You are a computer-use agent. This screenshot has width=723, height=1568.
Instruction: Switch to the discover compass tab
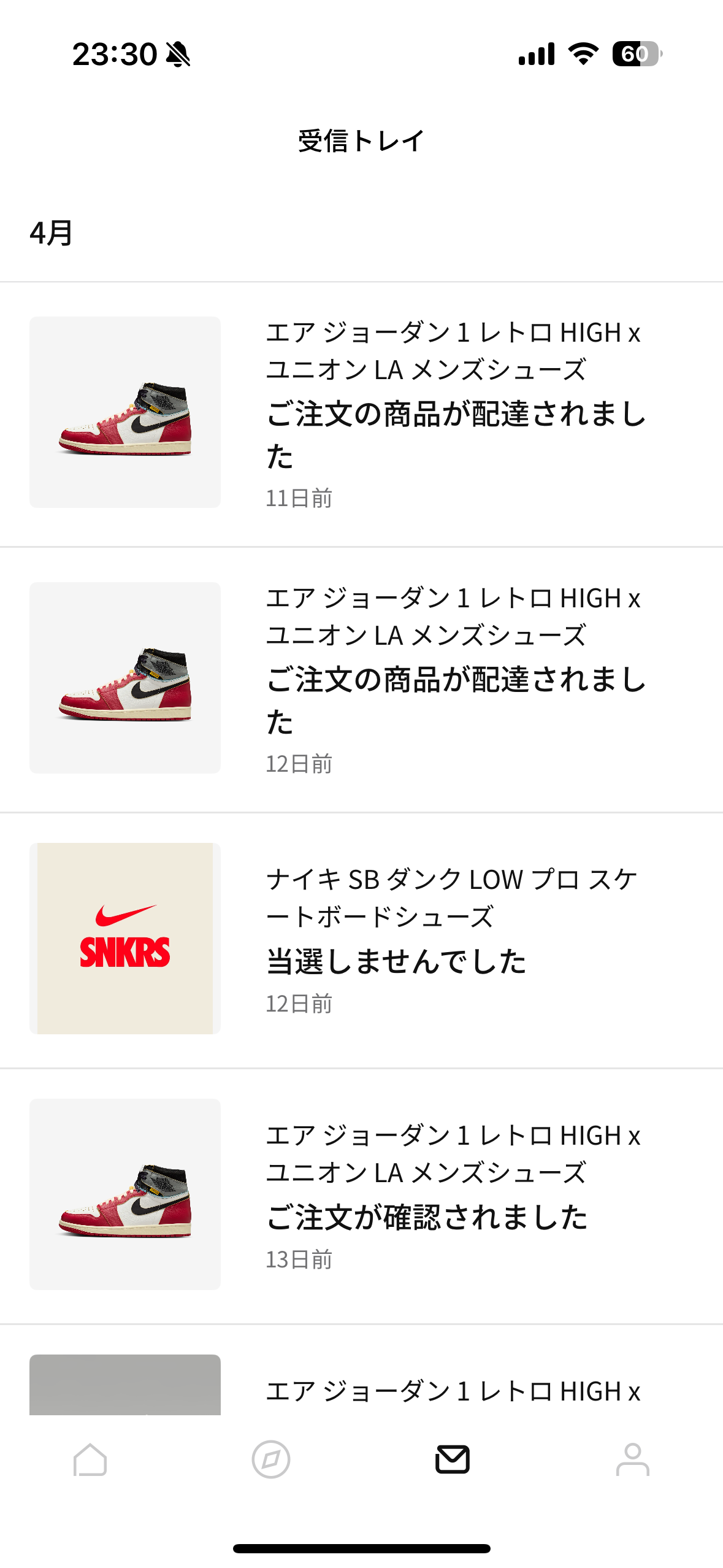(270, 1459)
